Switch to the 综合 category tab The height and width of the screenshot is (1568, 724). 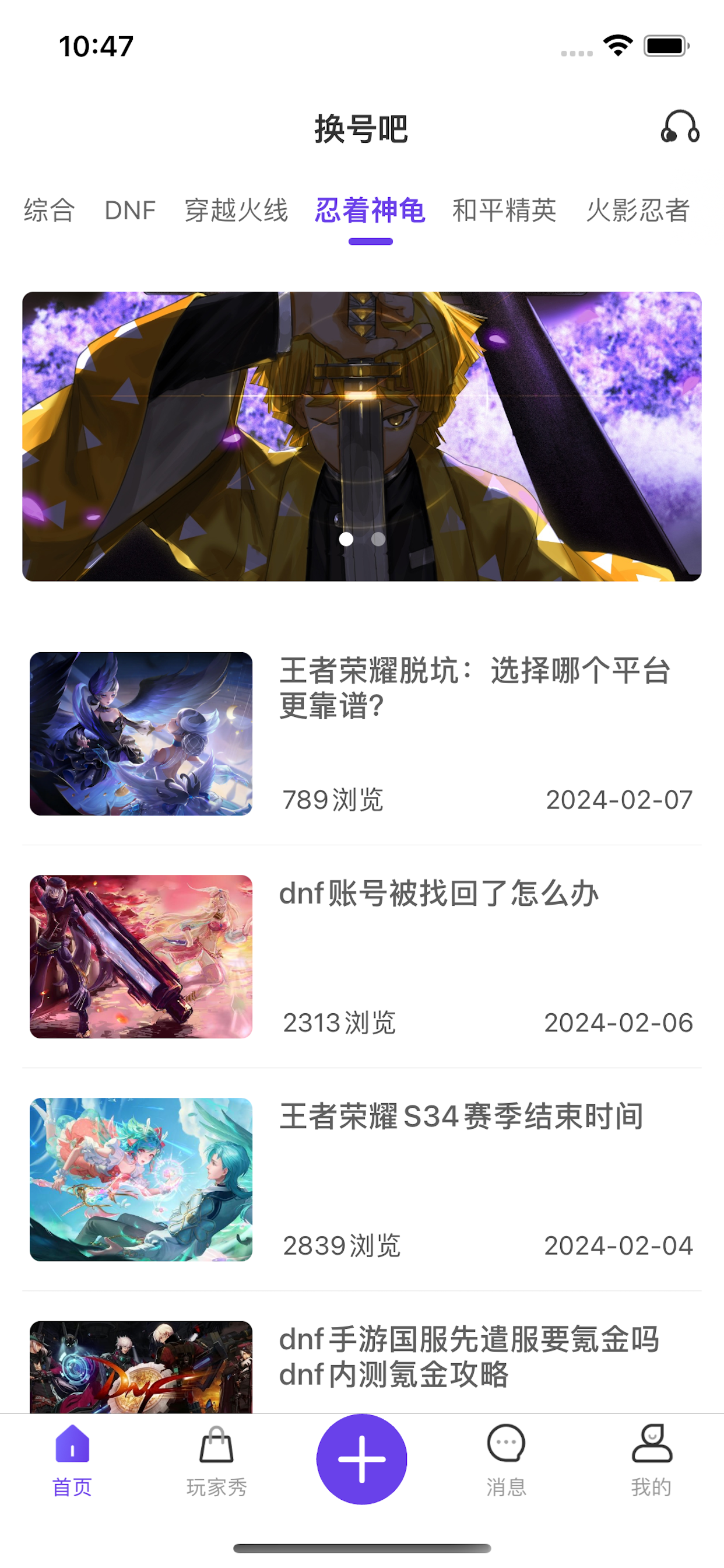(48, 211)
